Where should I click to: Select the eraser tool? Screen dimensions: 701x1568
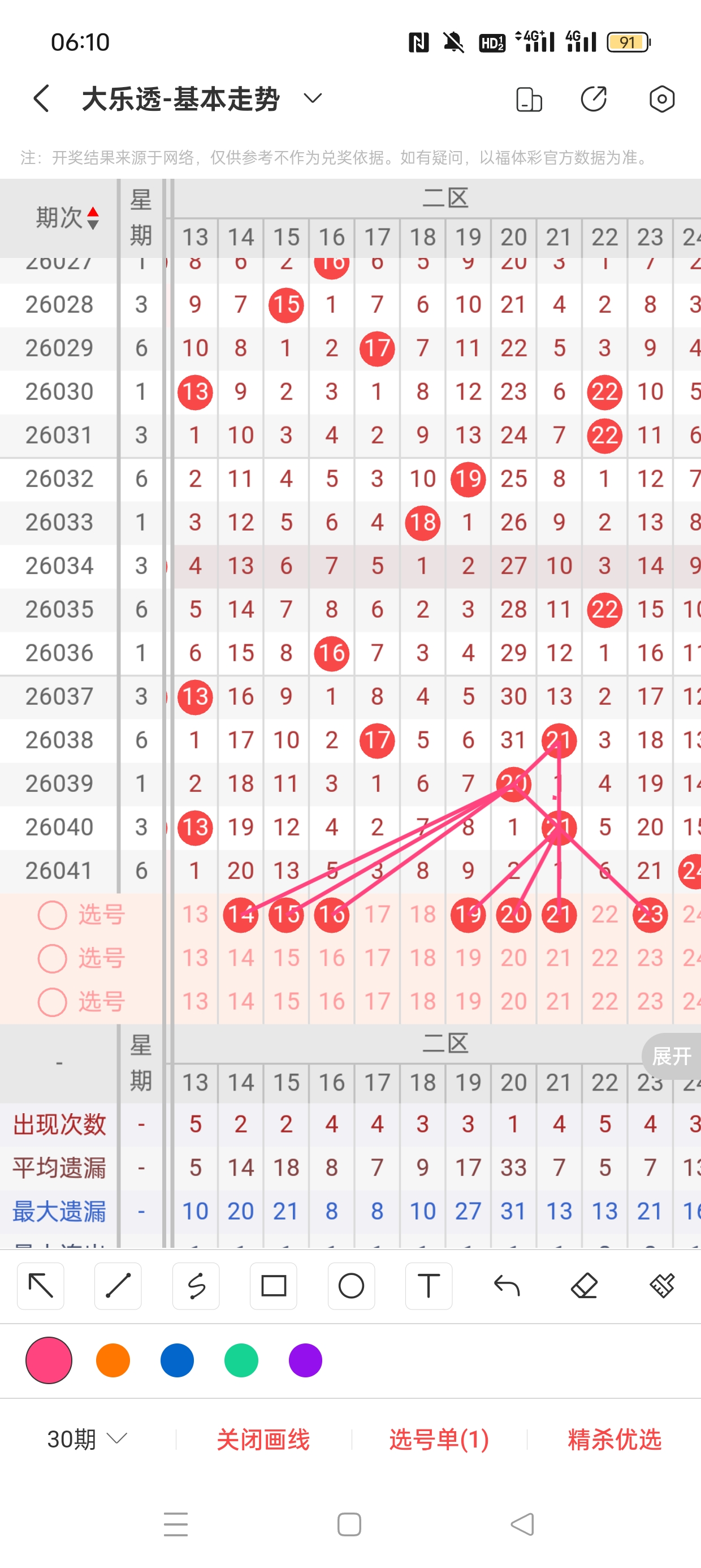584,1286
